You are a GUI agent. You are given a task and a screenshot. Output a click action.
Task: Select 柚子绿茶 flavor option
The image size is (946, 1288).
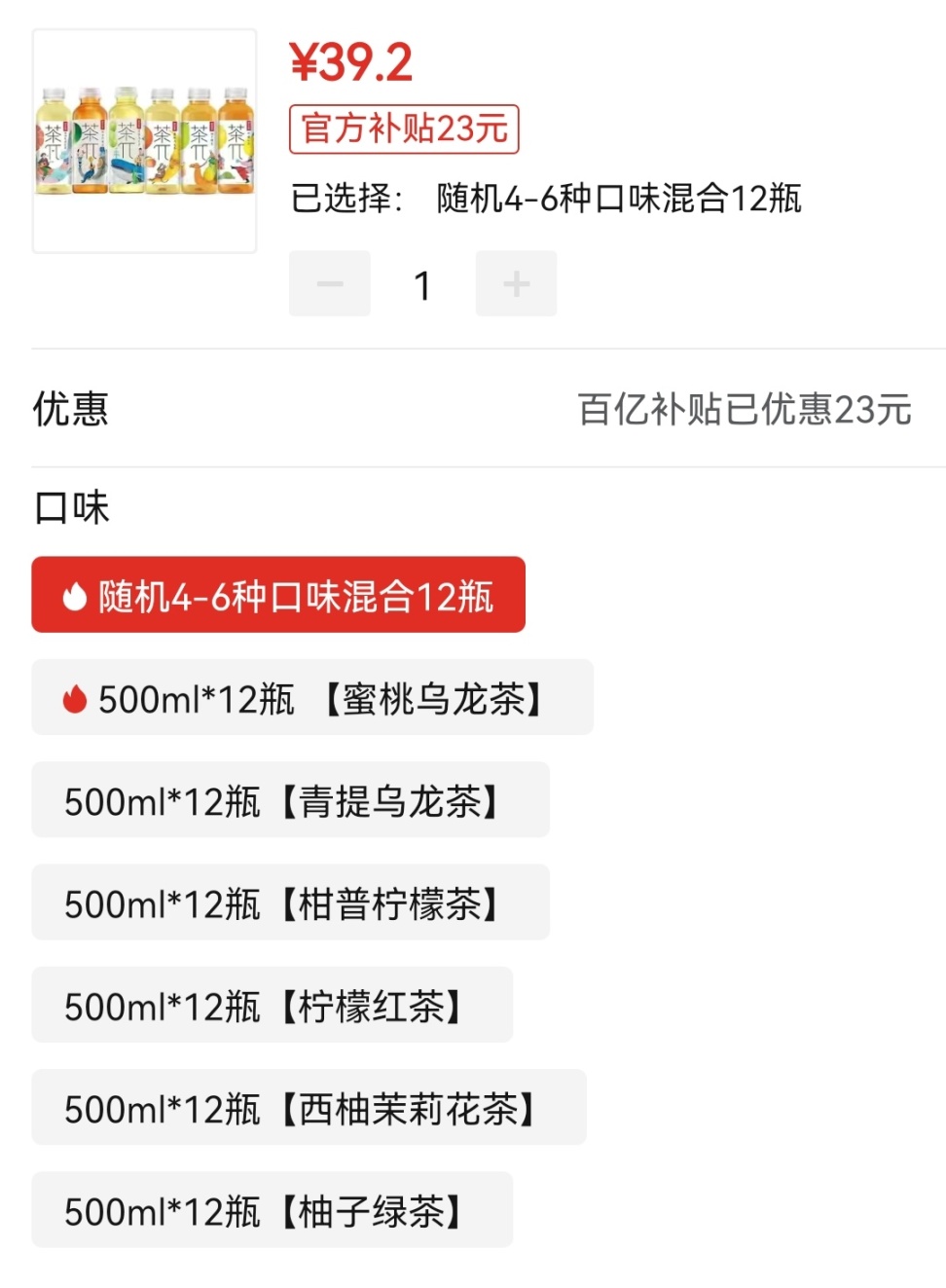click(272, 1210)
